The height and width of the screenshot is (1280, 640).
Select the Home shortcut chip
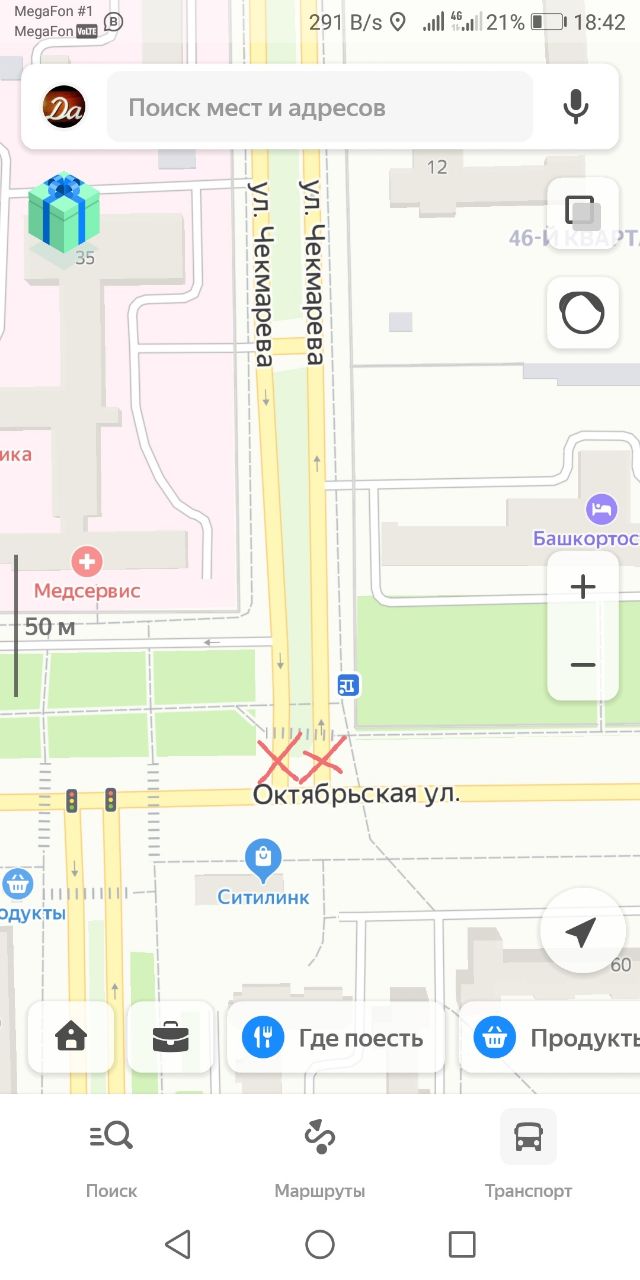pos(71,1037)
